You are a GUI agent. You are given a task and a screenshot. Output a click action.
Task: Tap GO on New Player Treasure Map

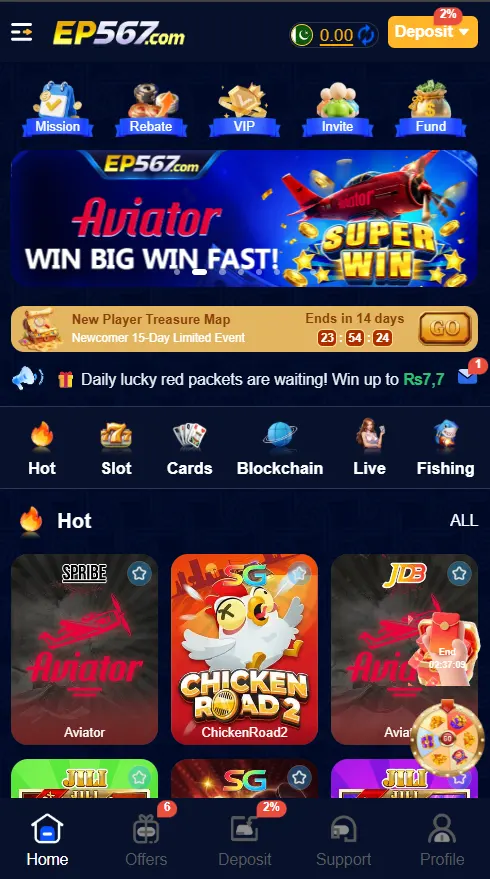click(445, 329)
